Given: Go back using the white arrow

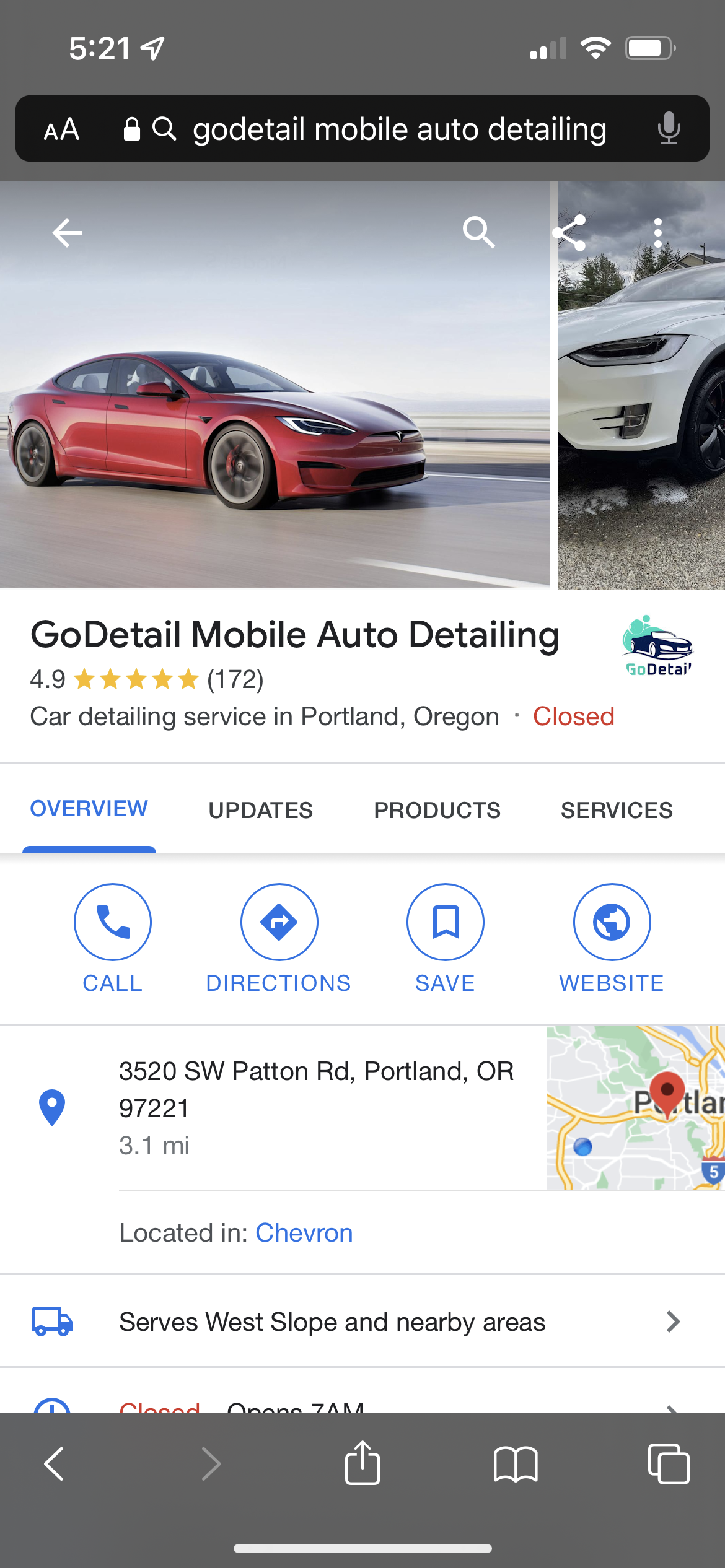Looking at the screenshot, I should click(67, 233).
